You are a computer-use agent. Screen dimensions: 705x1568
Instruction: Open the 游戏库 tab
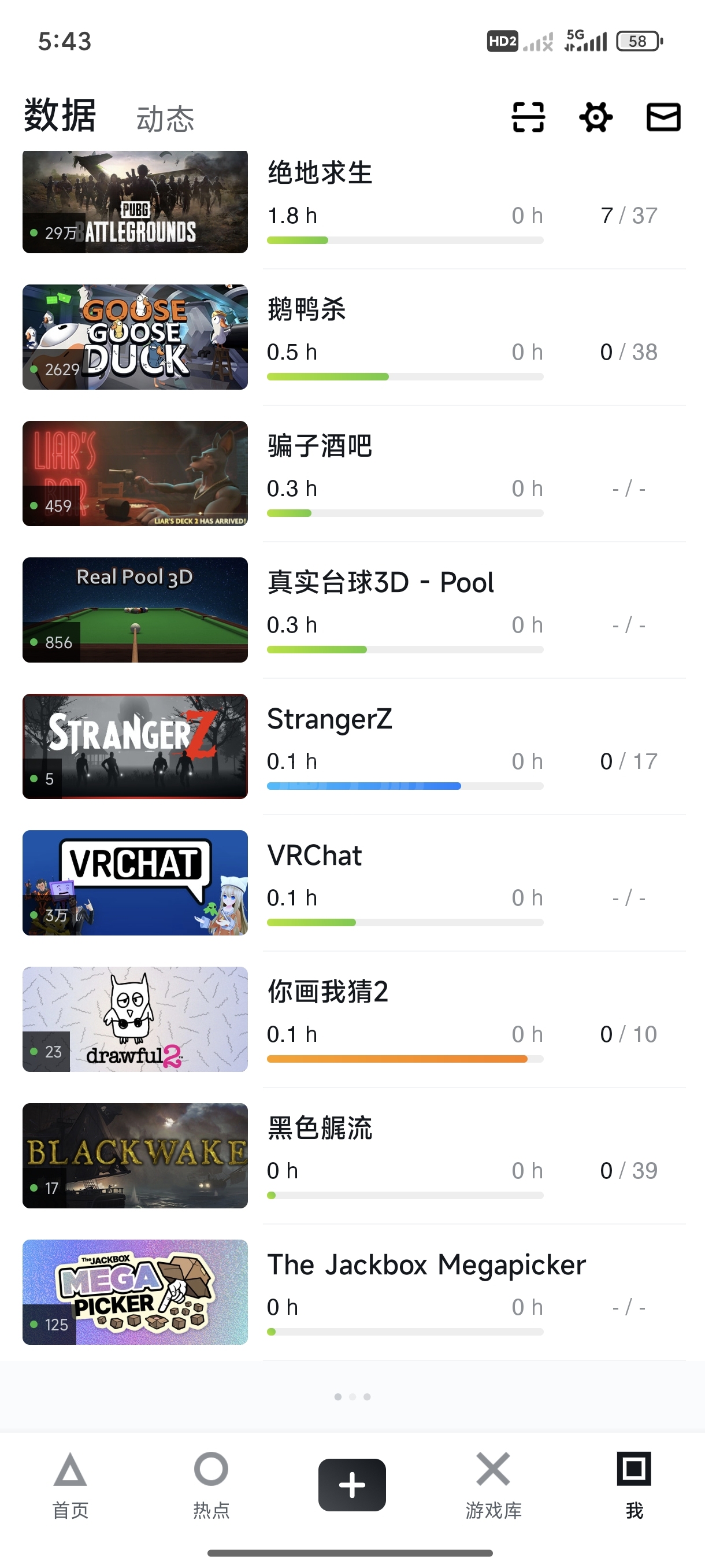493,1484
